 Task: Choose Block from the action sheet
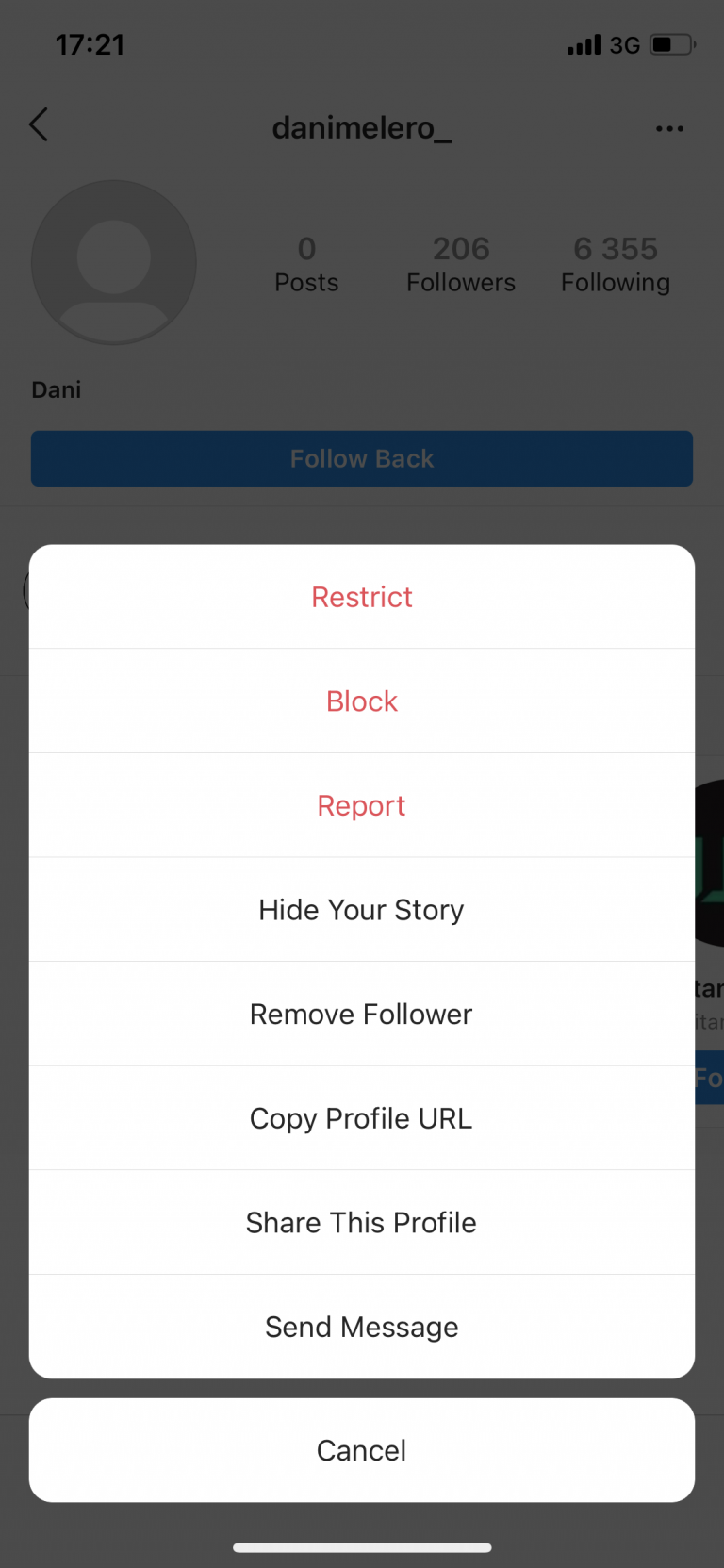pos(362,701)
